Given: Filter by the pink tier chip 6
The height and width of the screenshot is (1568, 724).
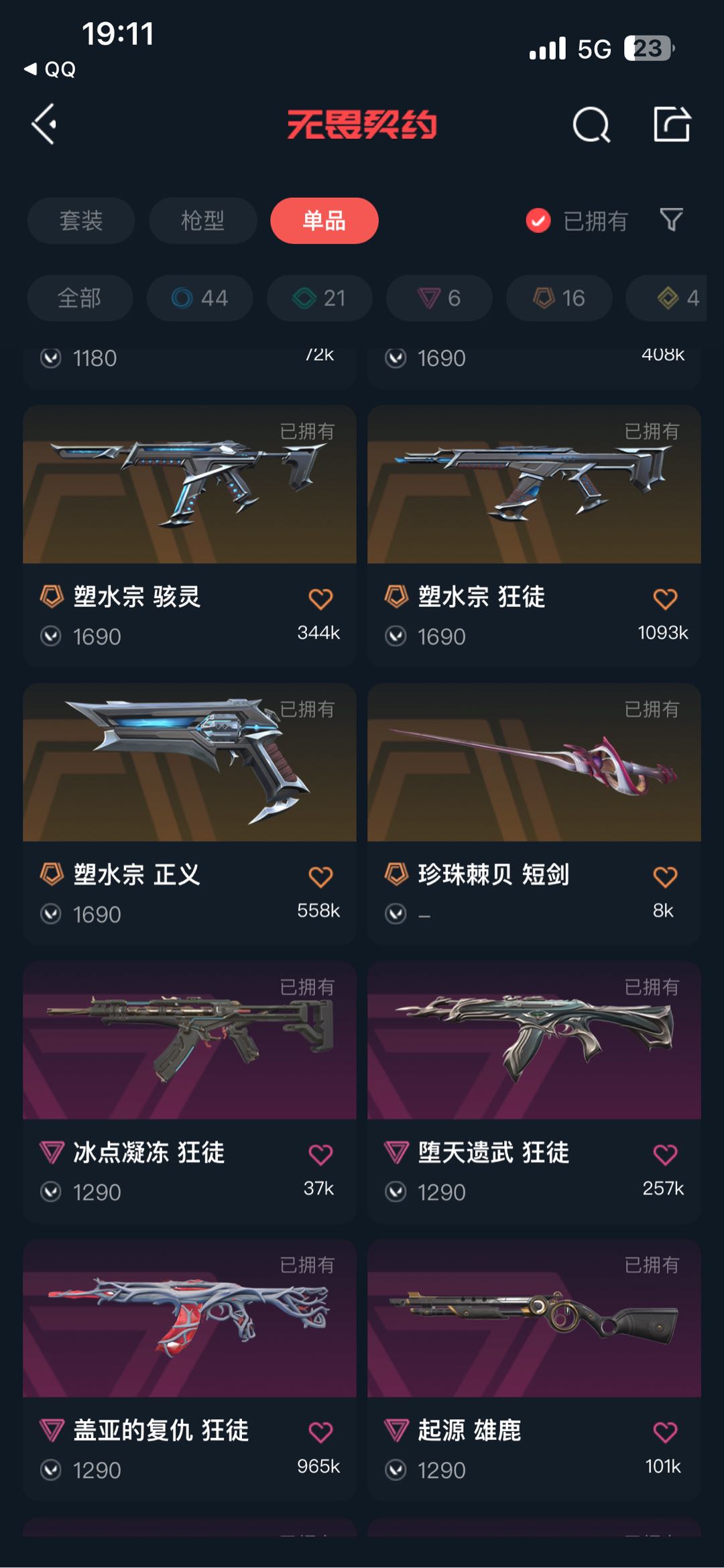Looking at the screenshot, I should pos(439,298).
